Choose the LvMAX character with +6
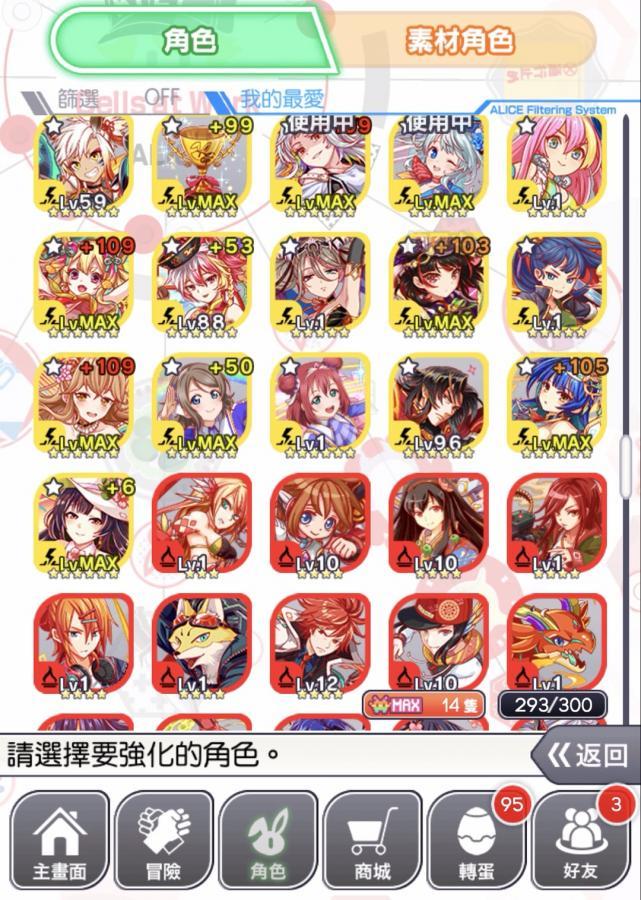 click(84, 523)
